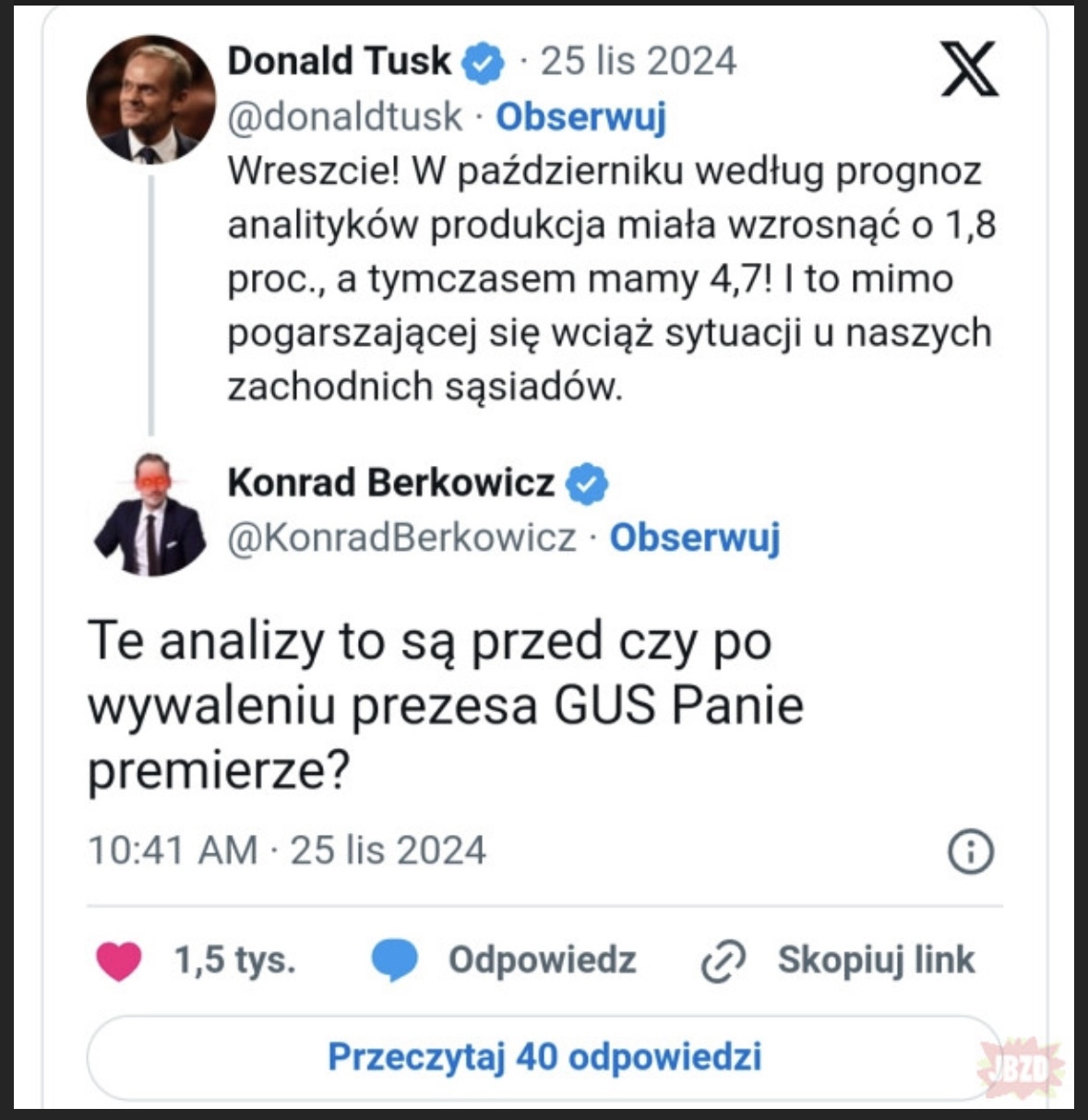Open Donald Tusk's profile picture
1088x1120 pixels.
150,100
